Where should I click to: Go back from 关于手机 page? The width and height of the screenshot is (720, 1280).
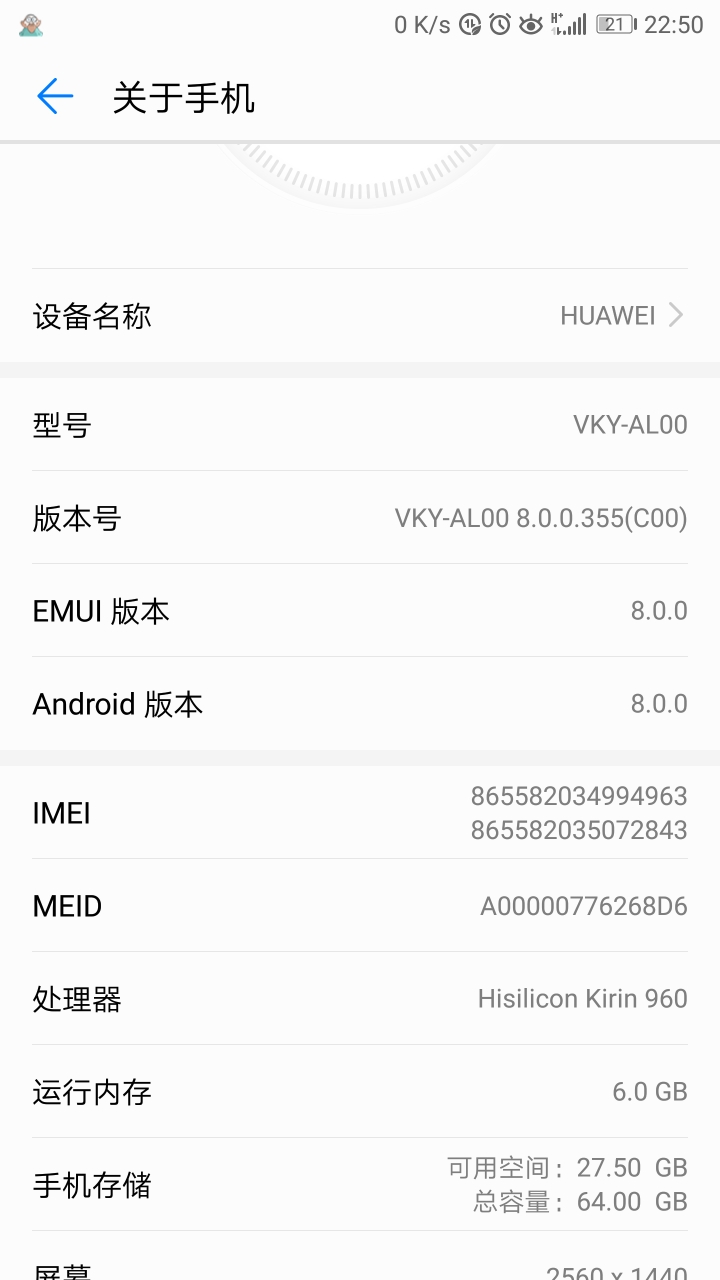click(x=55, y=97)
